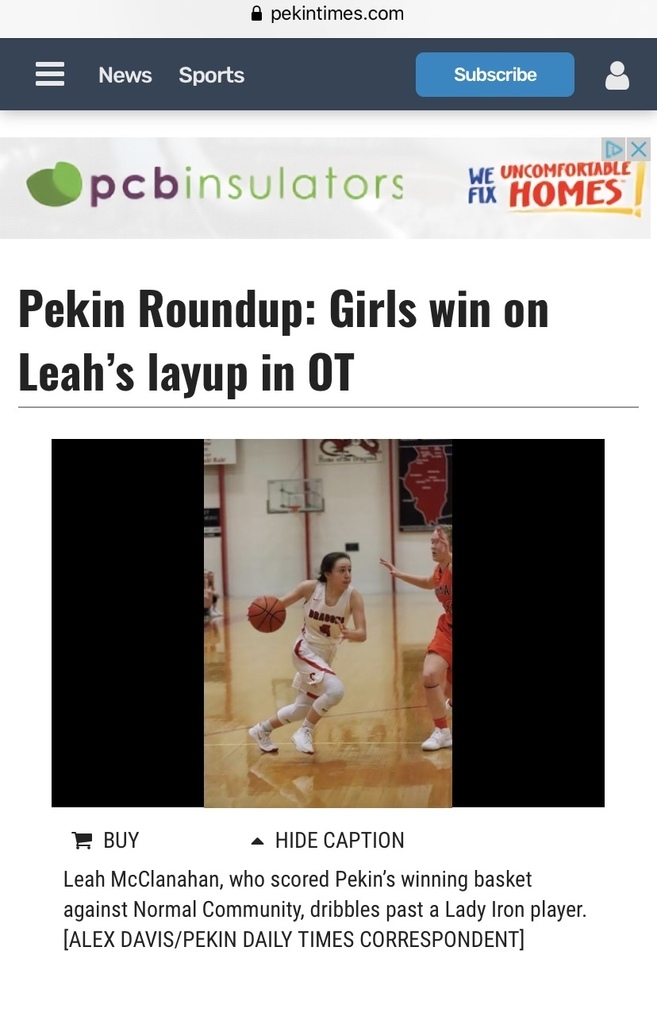
Task: Tap the Subscribe button
Action: (x=495, y=75)
